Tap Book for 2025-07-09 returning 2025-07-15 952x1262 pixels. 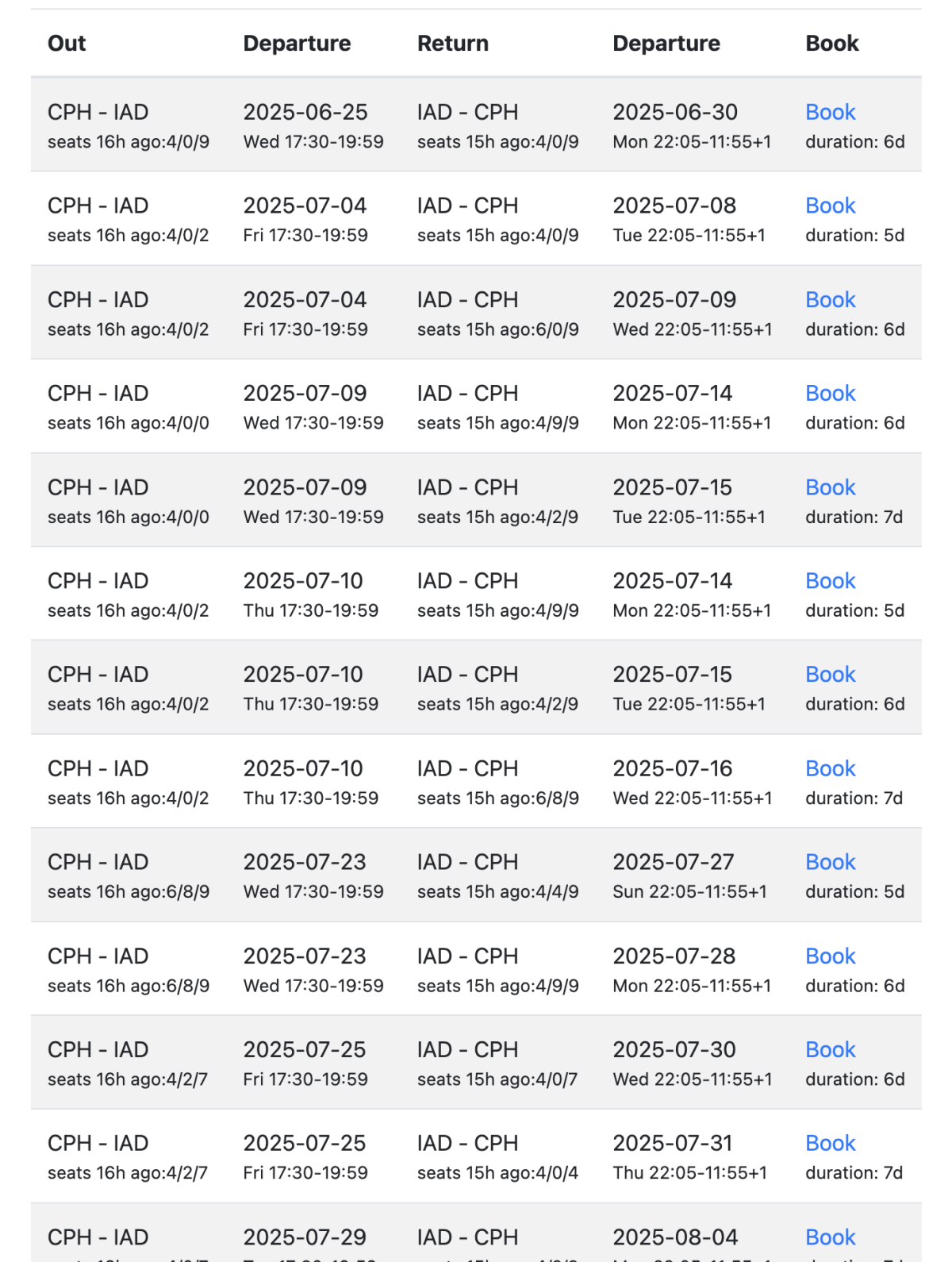pyautogui.click(x=830, y=487)
